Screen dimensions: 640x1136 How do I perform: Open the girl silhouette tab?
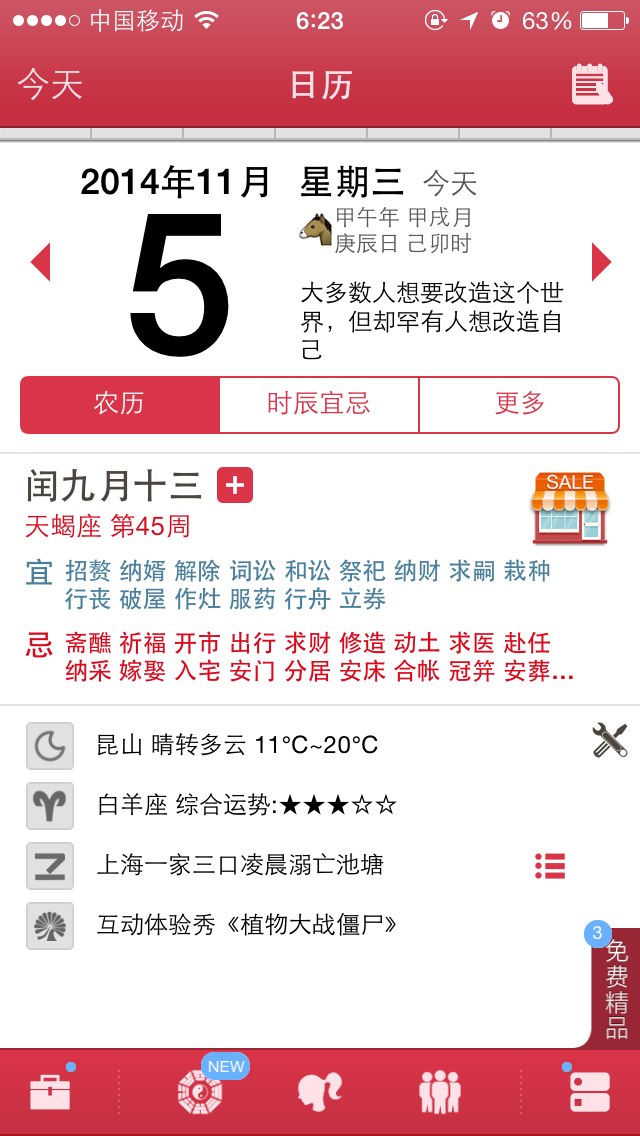tap(320, 1092)
